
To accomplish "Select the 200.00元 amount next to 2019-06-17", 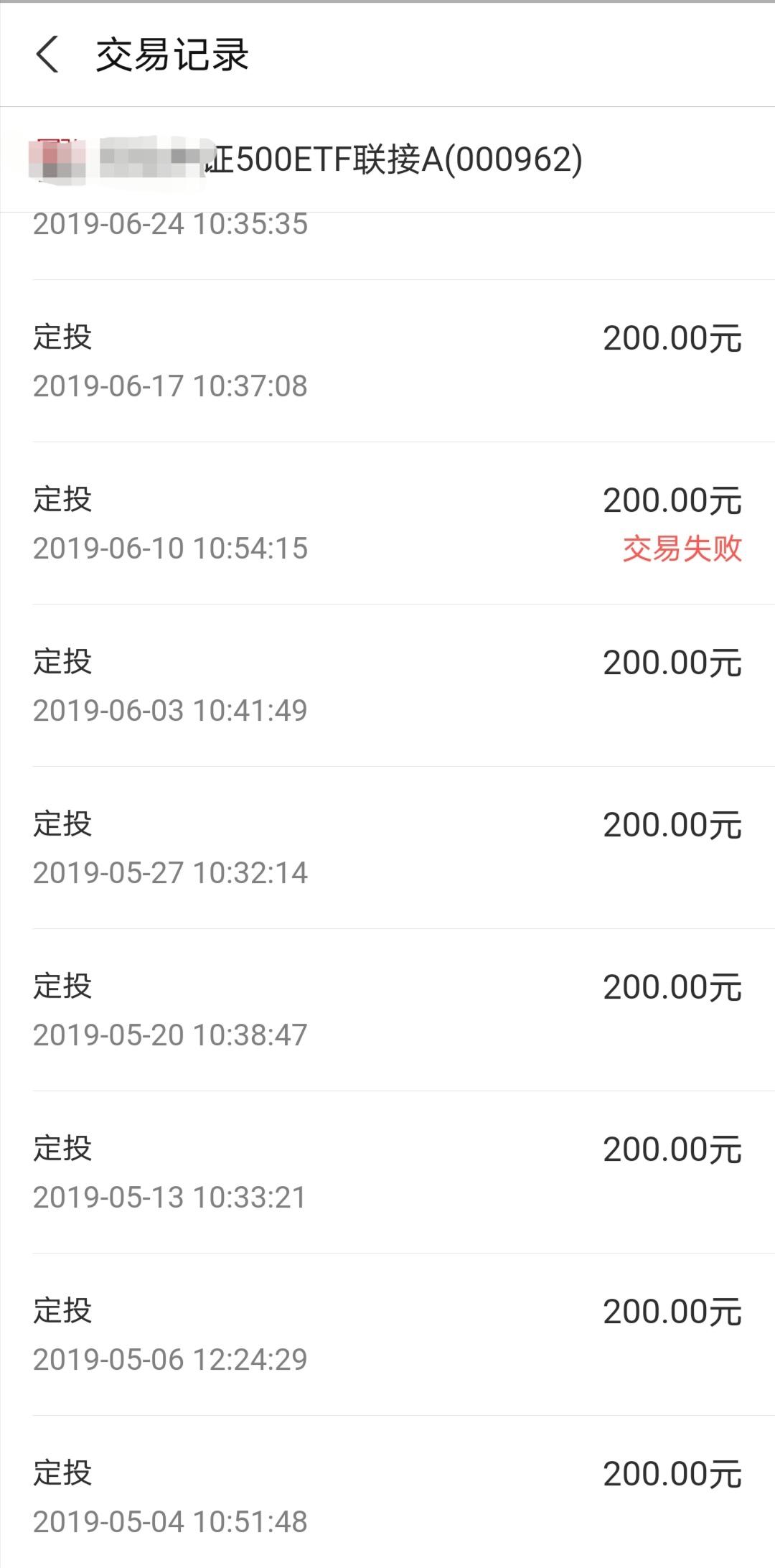I will tap(672, 337).
